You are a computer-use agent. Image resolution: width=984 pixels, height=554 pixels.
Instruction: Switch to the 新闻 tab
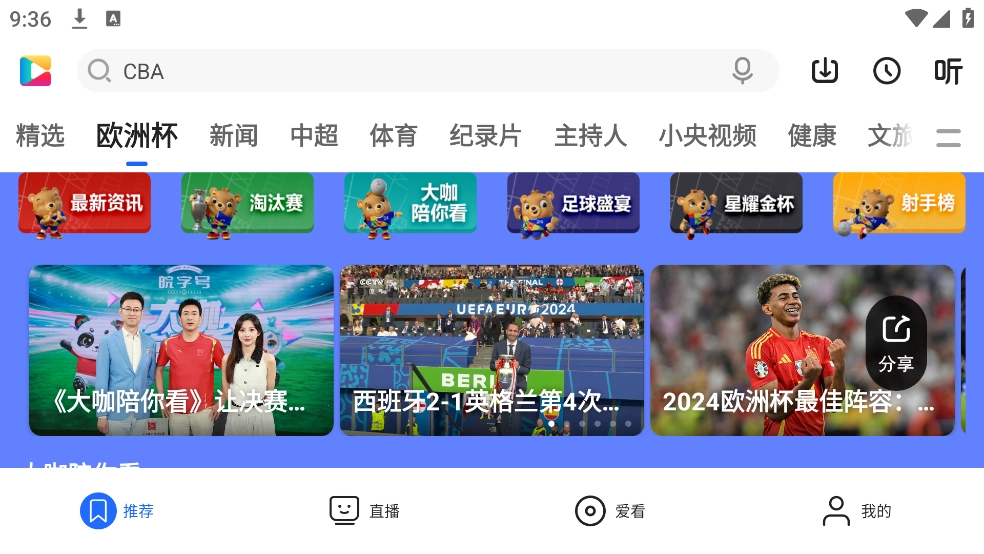[234, 136]
